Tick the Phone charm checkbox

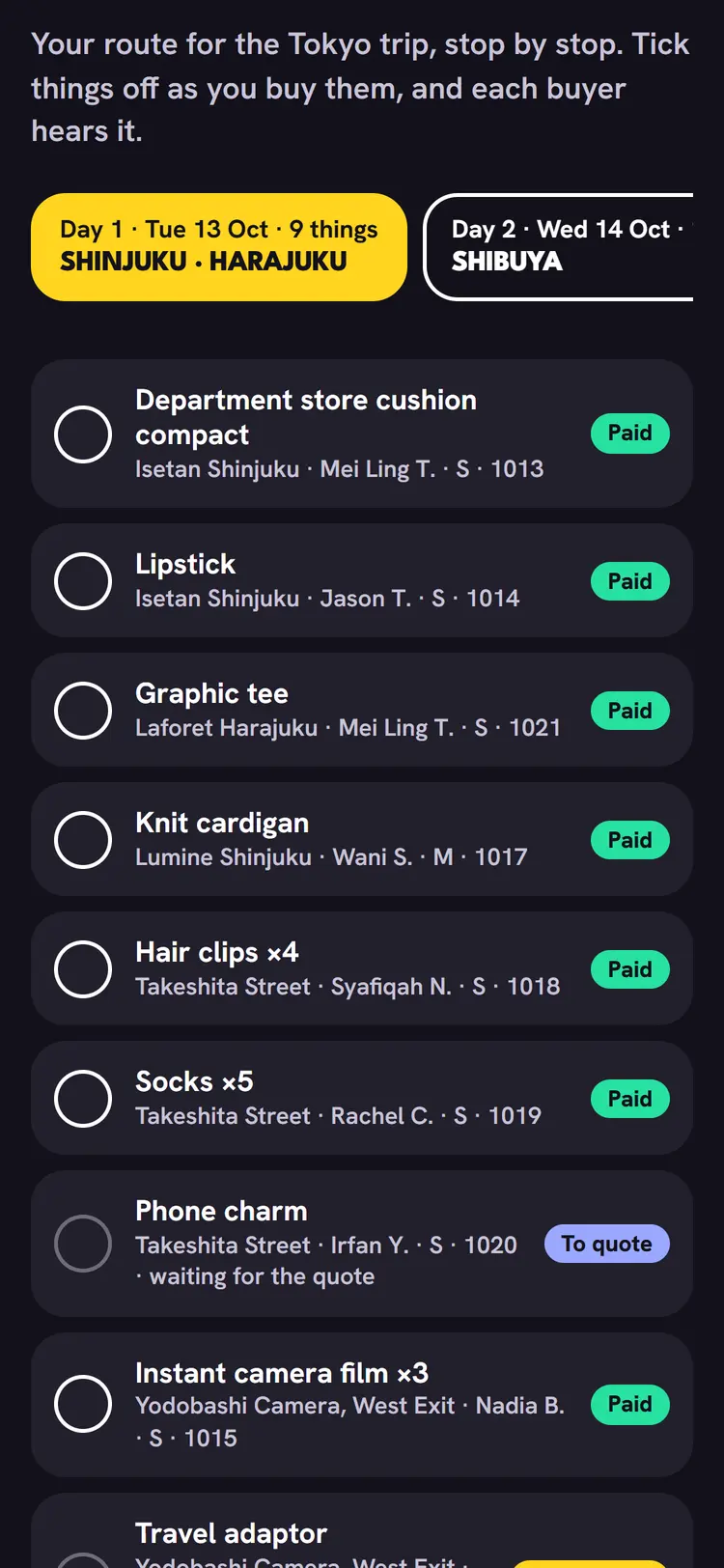point(83,1244)
